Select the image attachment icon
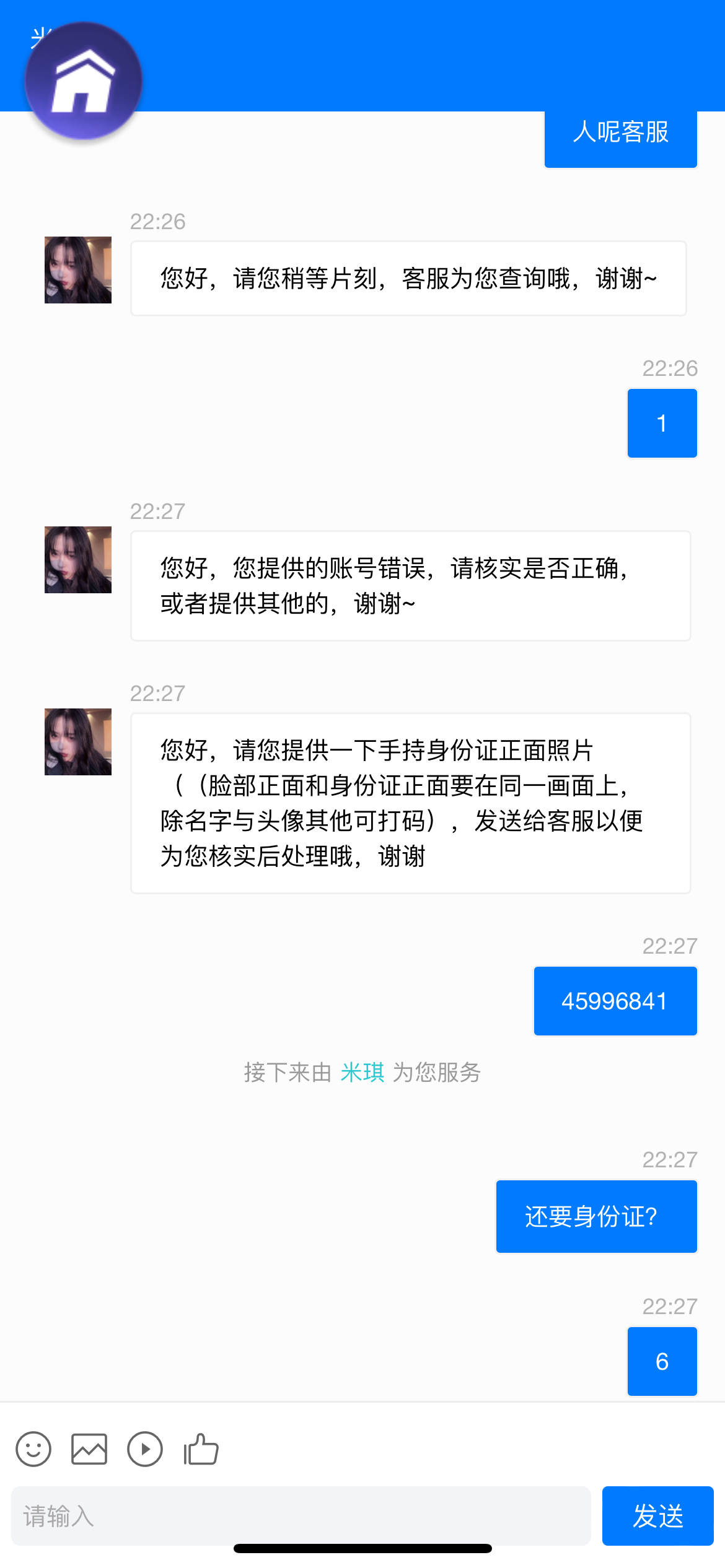This screenshot has width=725, height=1568. pyautogui.click(x=89, y=1449)
